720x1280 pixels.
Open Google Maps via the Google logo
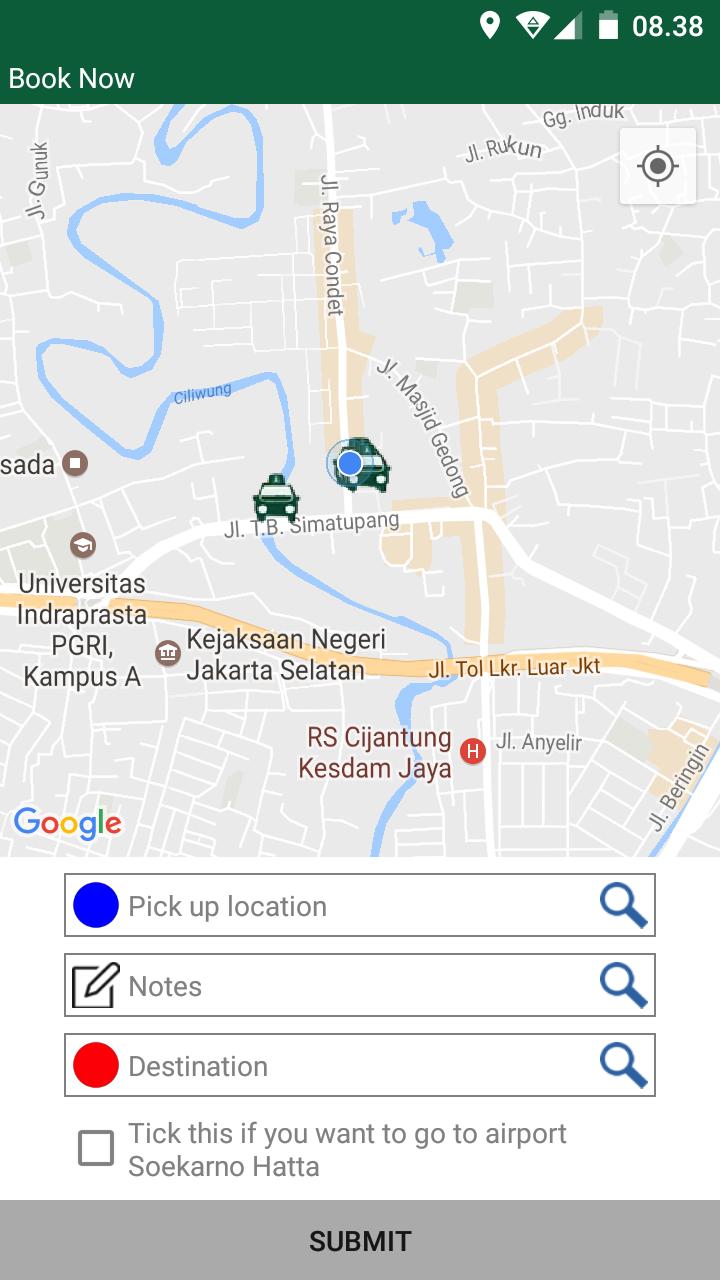coord(67,822)
